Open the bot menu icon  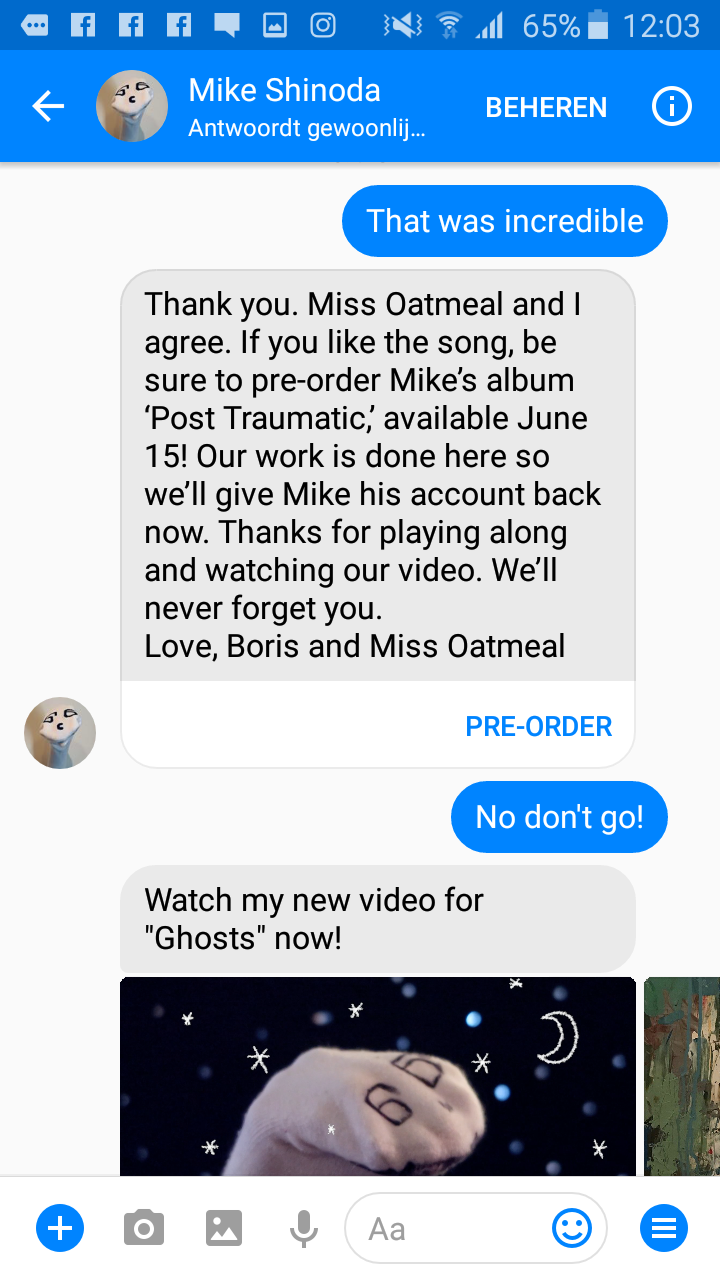coord(664,1228)
